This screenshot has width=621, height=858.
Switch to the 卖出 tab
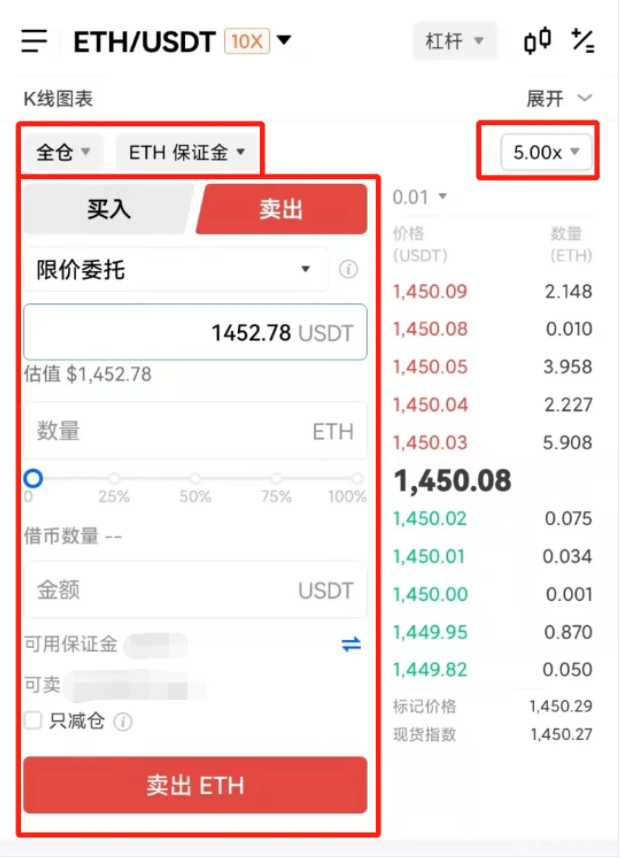tap(282, 209)
